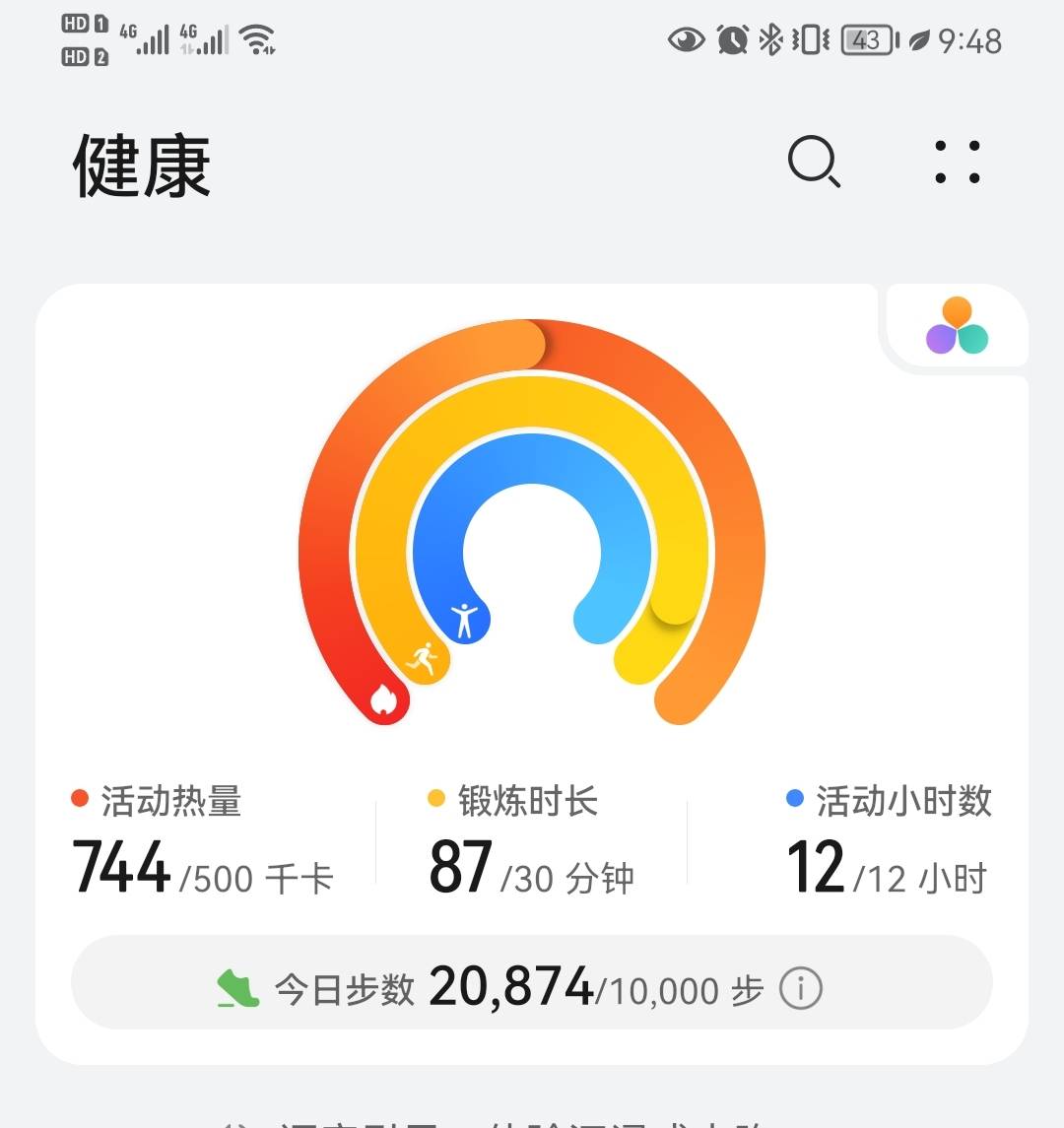Tap the tri-color rings icon on activity card

(957, 327)
